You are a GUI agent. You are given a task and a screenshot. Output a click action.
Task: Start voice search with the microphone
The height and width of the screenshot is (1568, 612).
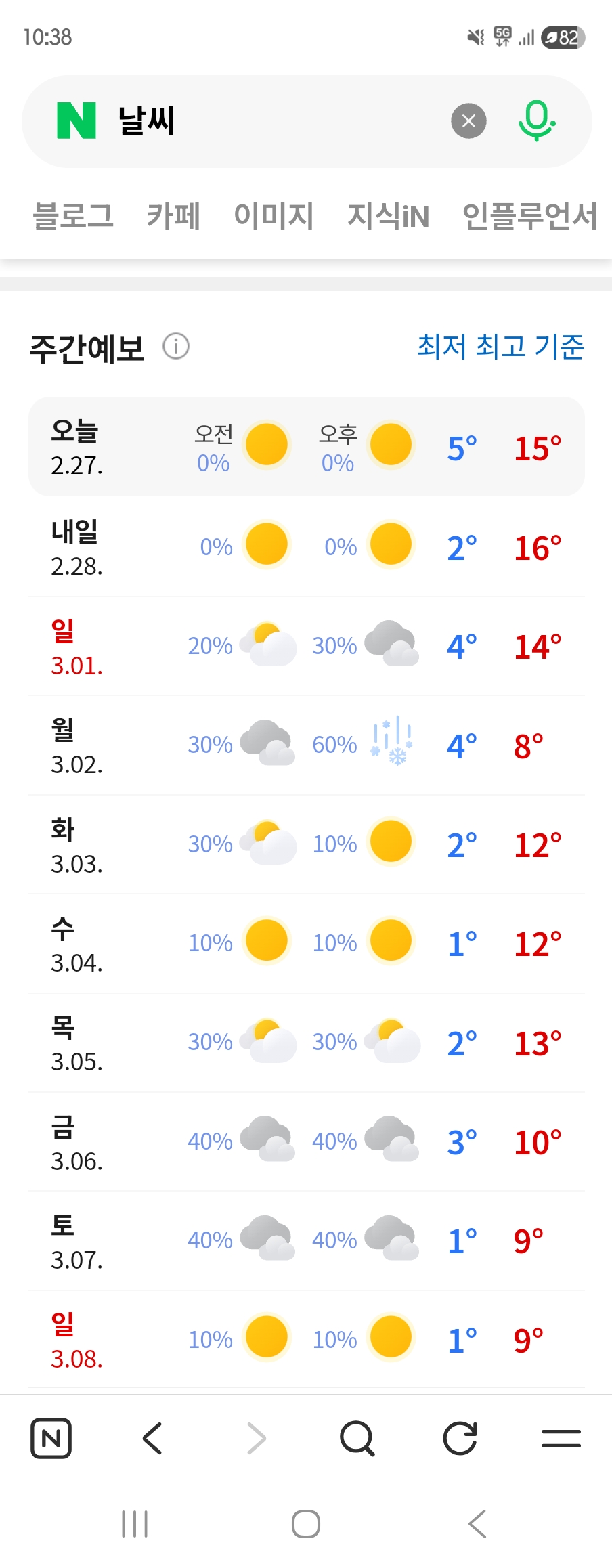point(536,121)
